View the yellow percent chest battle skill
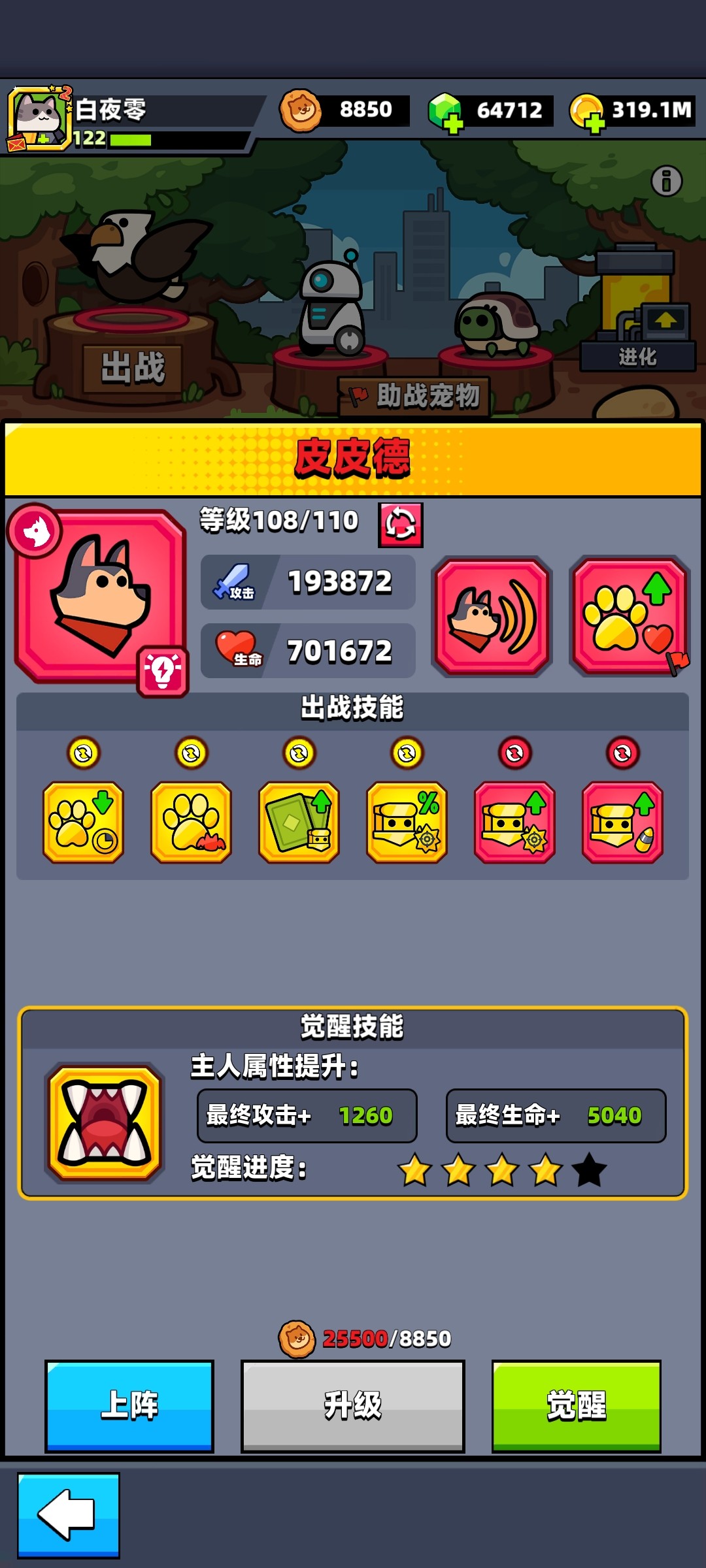This screenshot has height=1568, width=706. (x=407, y=822)
